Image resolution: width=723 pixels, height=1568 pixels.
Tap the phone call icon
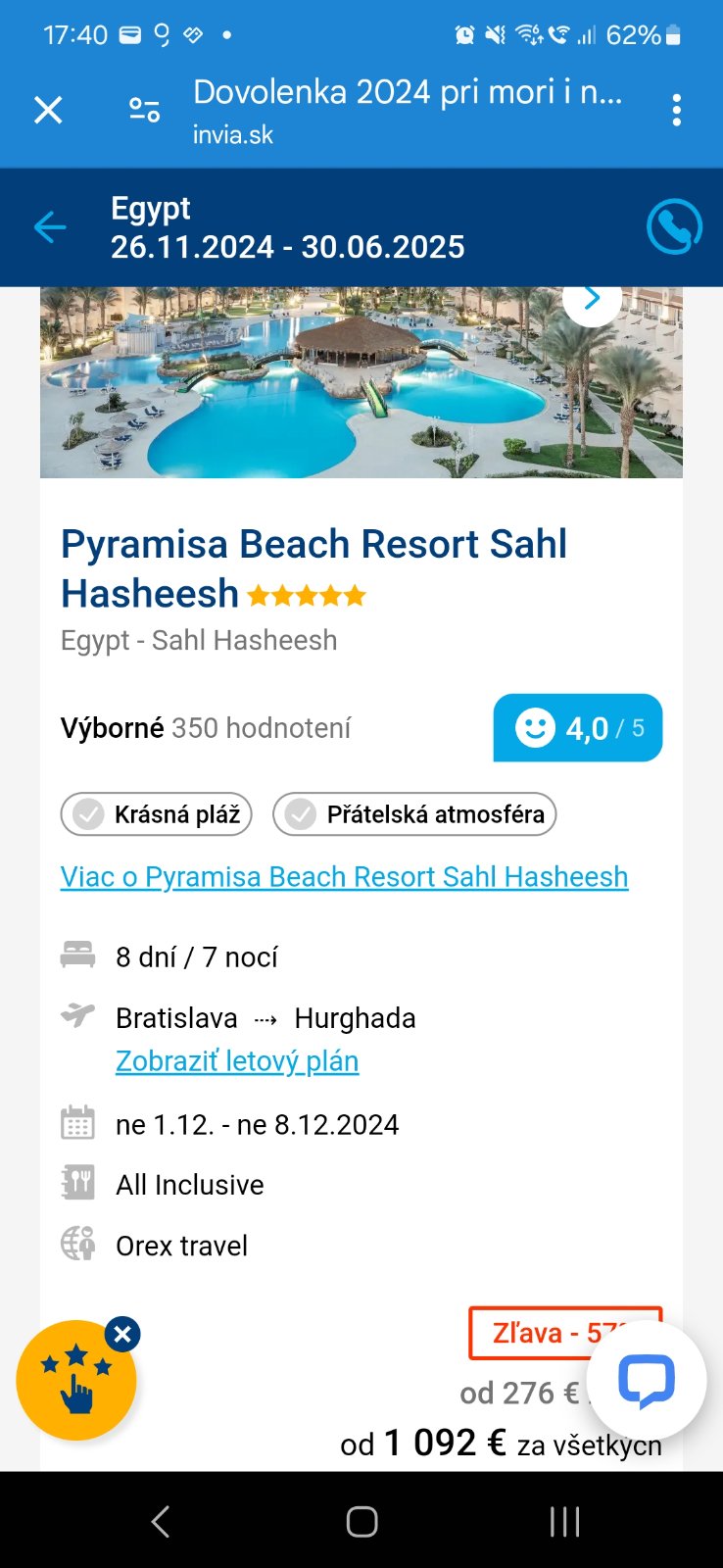point(674,227)
